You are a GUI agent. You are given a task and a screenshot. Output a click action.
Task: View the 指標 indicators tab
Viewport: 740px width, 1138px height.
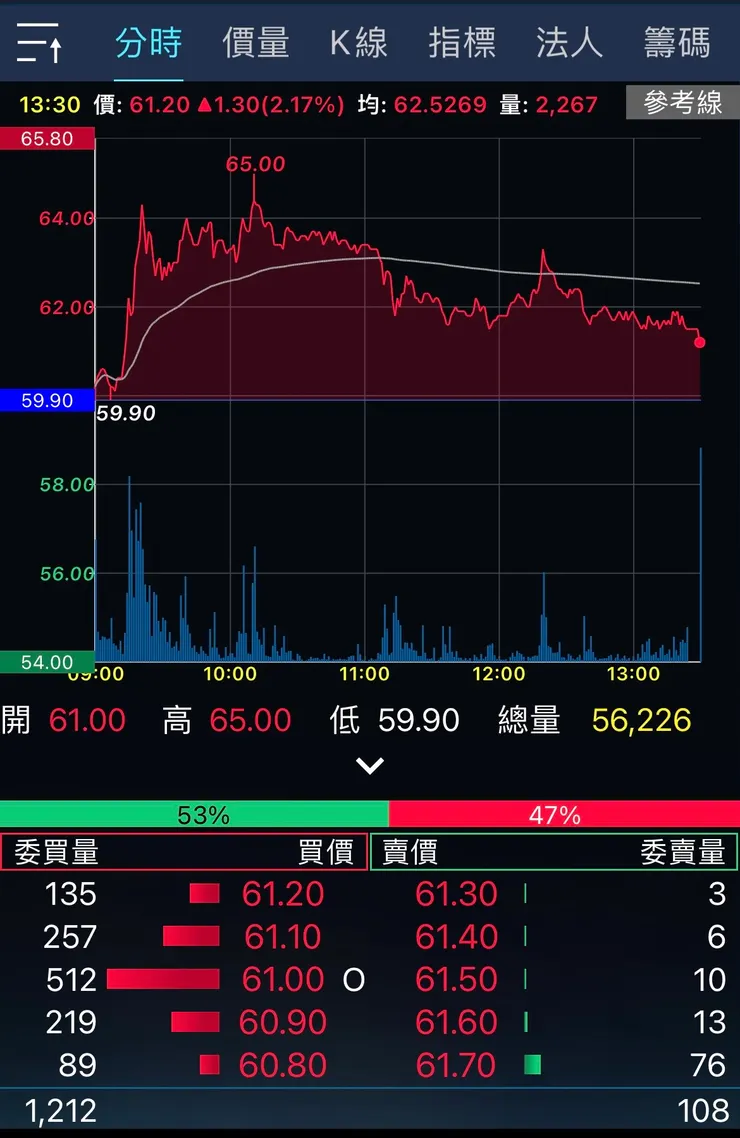[x=461, y=42]
